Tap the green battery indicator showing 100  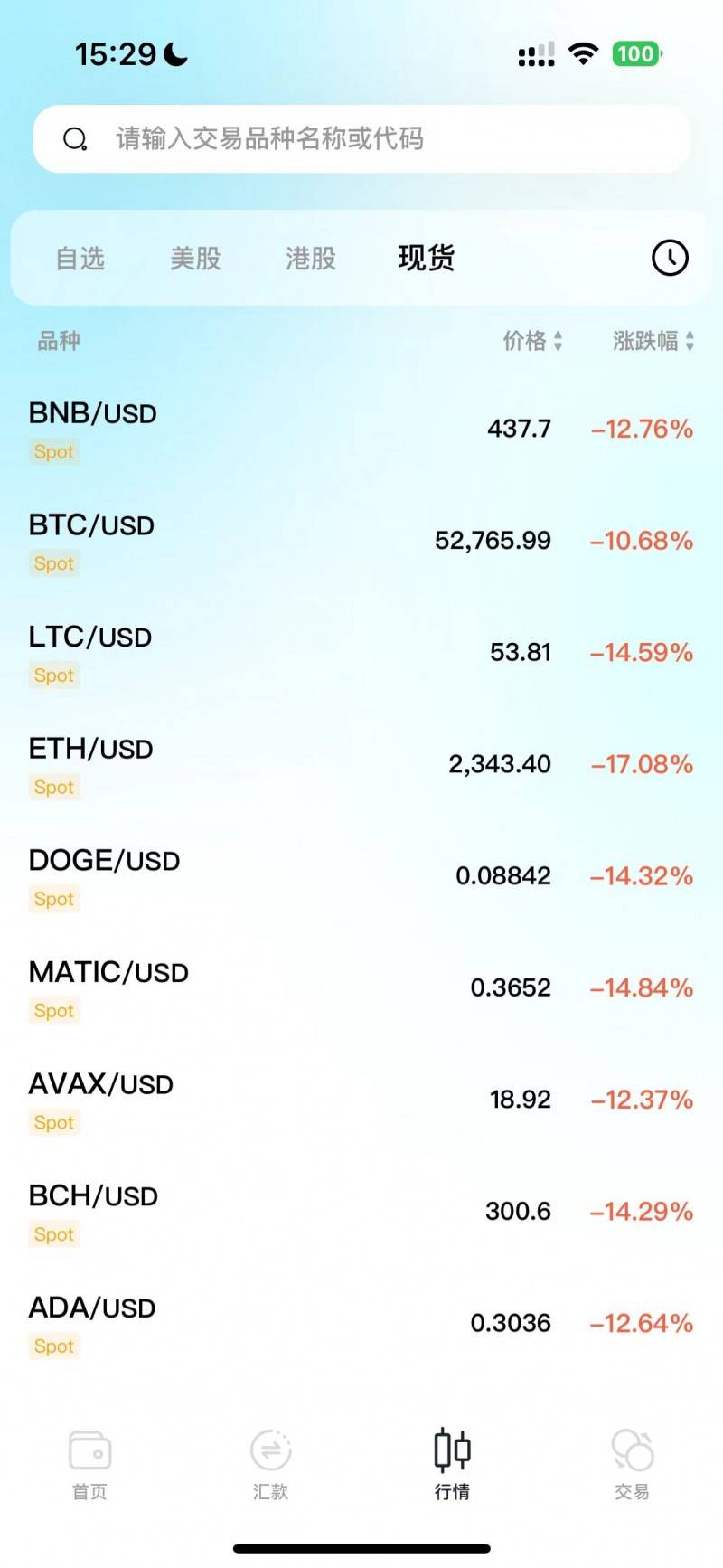click(x=636, y=54)
